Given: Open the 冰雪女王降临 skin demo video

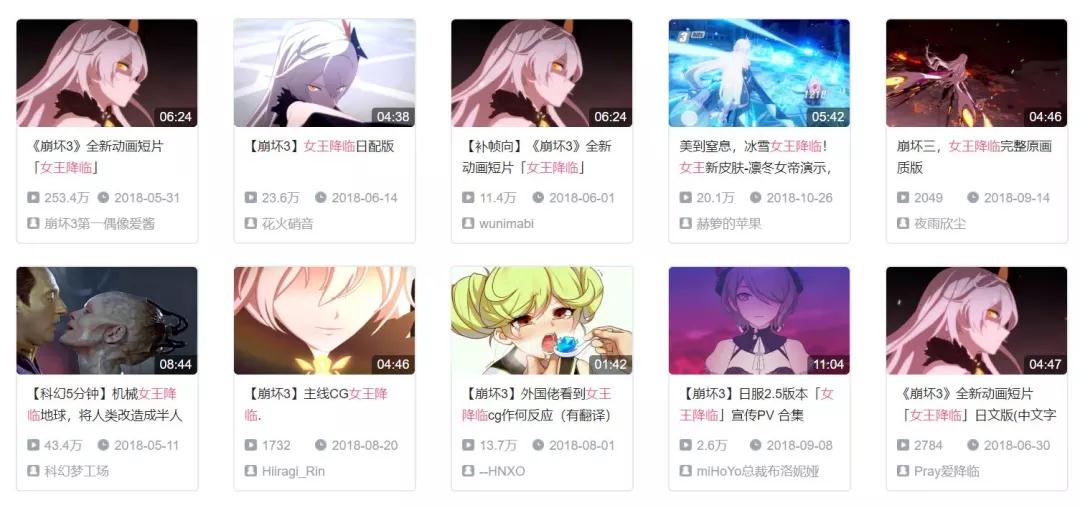Looking at the screenshot, I should (x=759, y=73).
